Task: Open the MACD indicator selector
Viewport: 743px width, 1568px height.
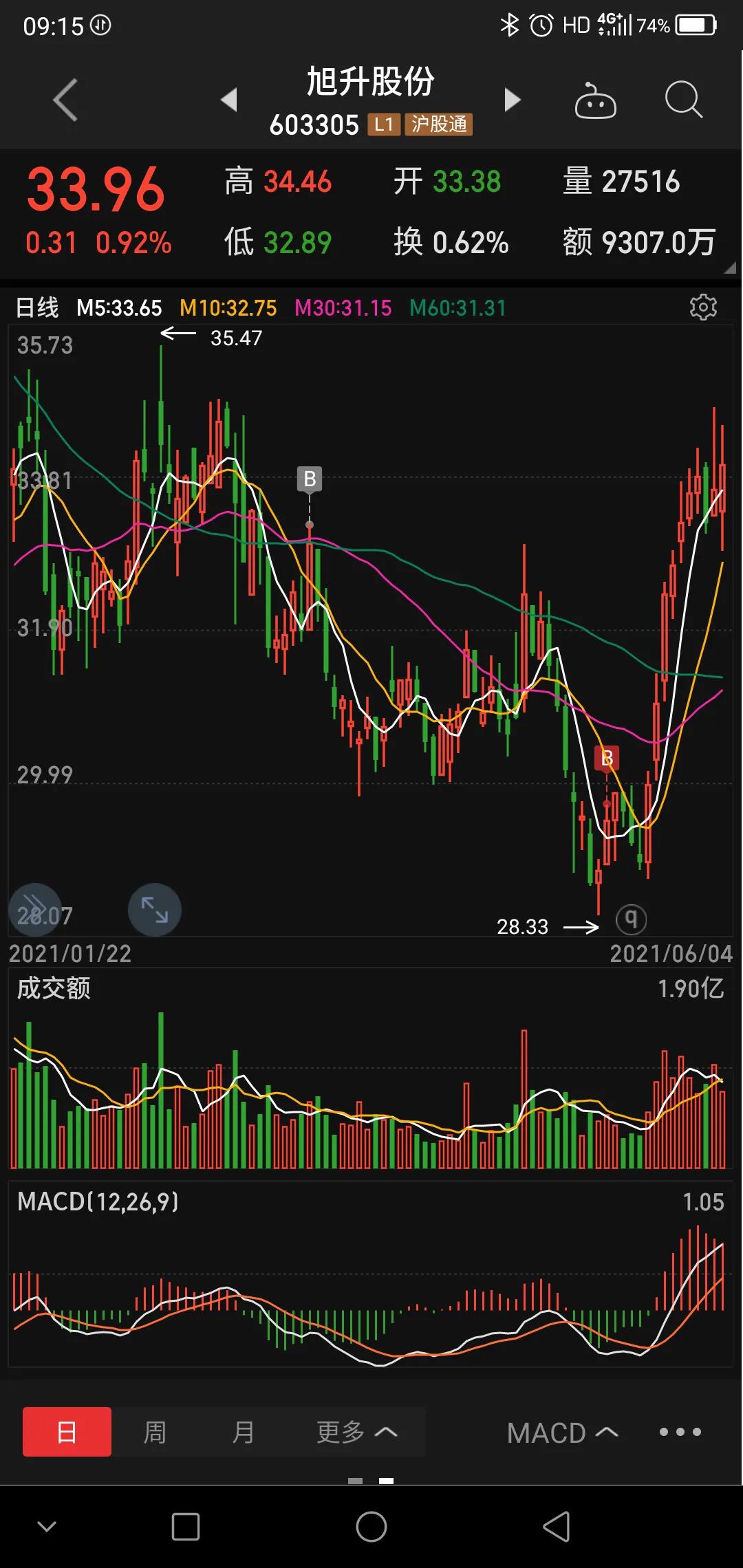Action: (x=562, y=1433)
